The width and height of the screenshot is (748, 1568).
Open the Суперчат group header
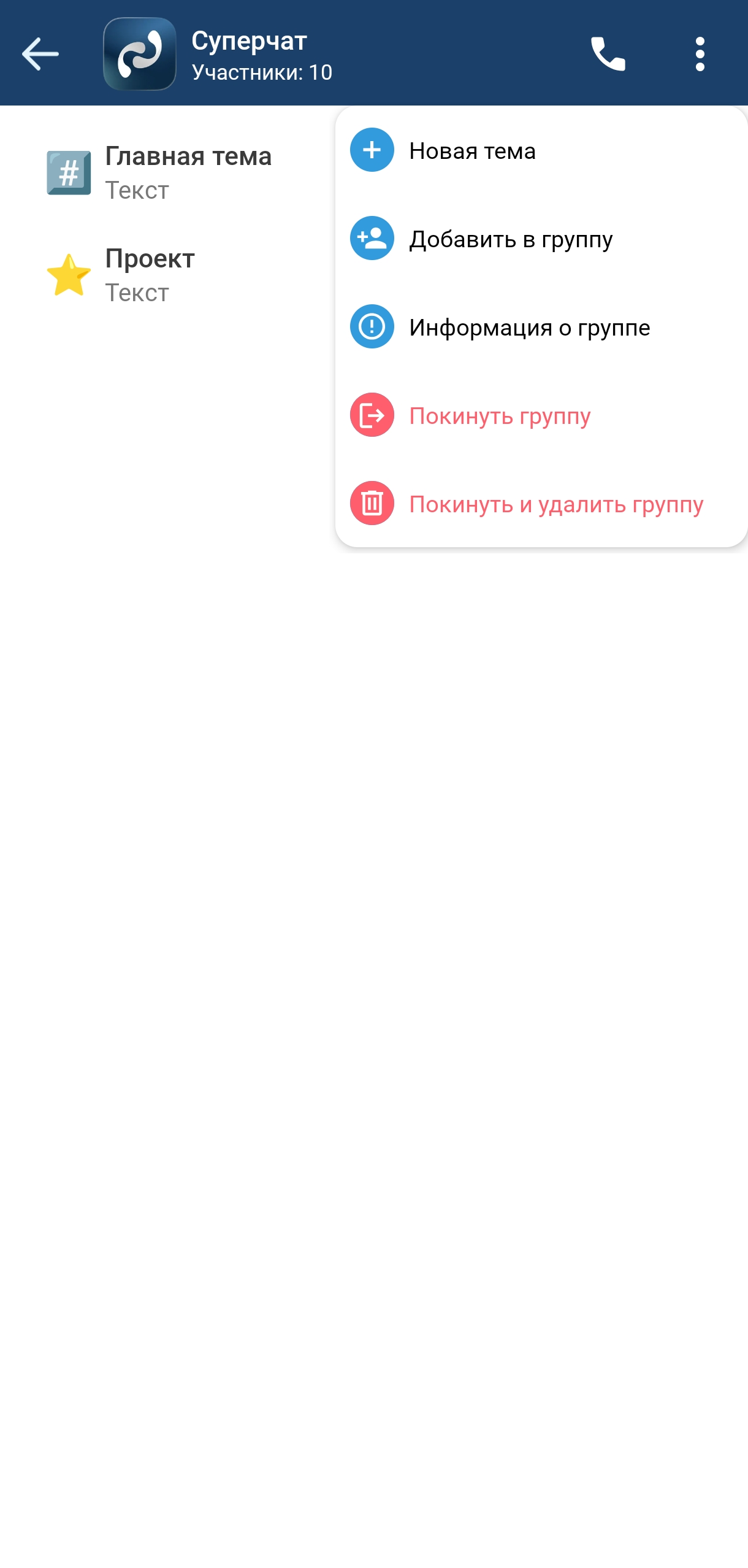pos(261,54)
